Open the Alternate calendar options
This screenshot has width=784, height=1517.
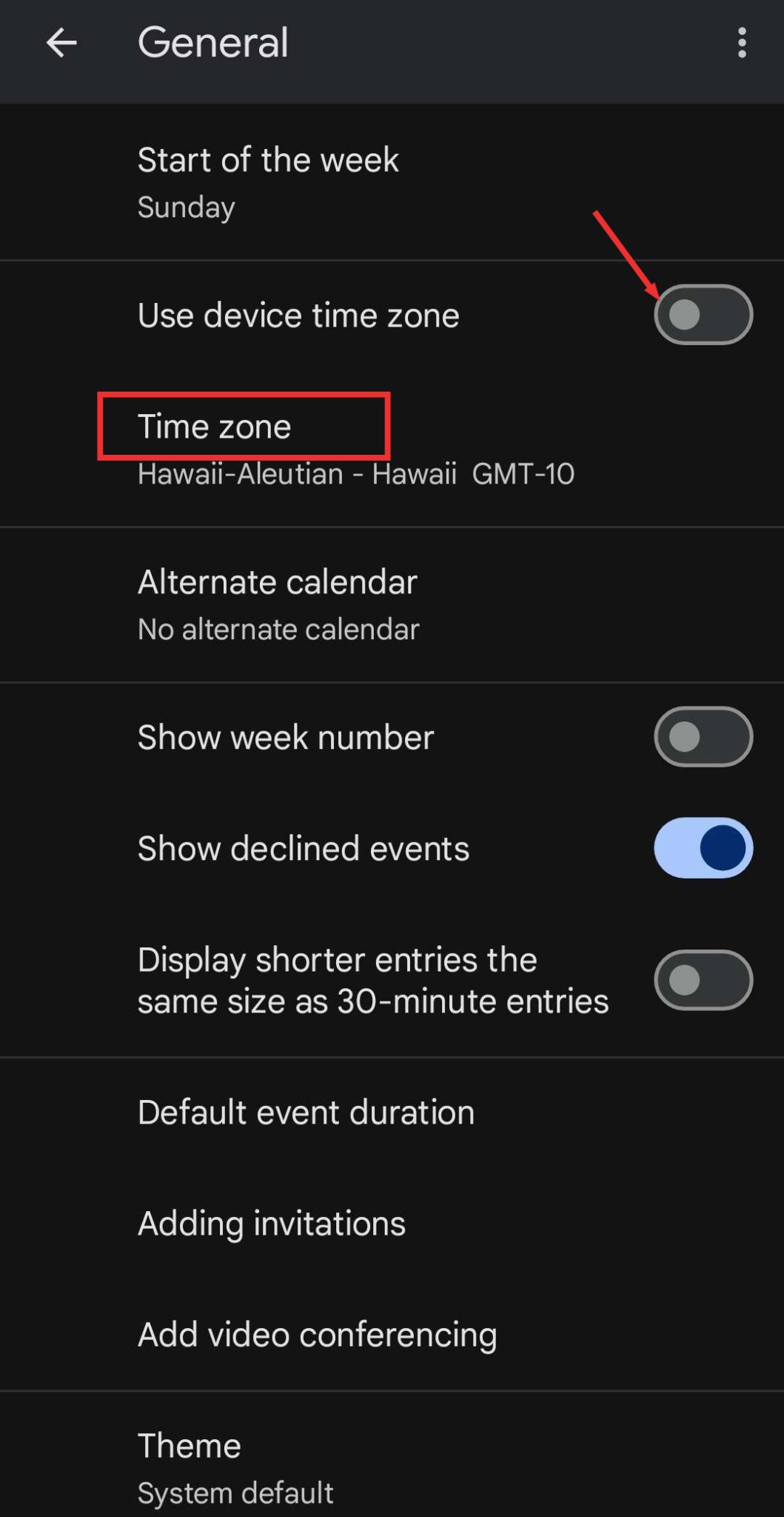(277, 581)
